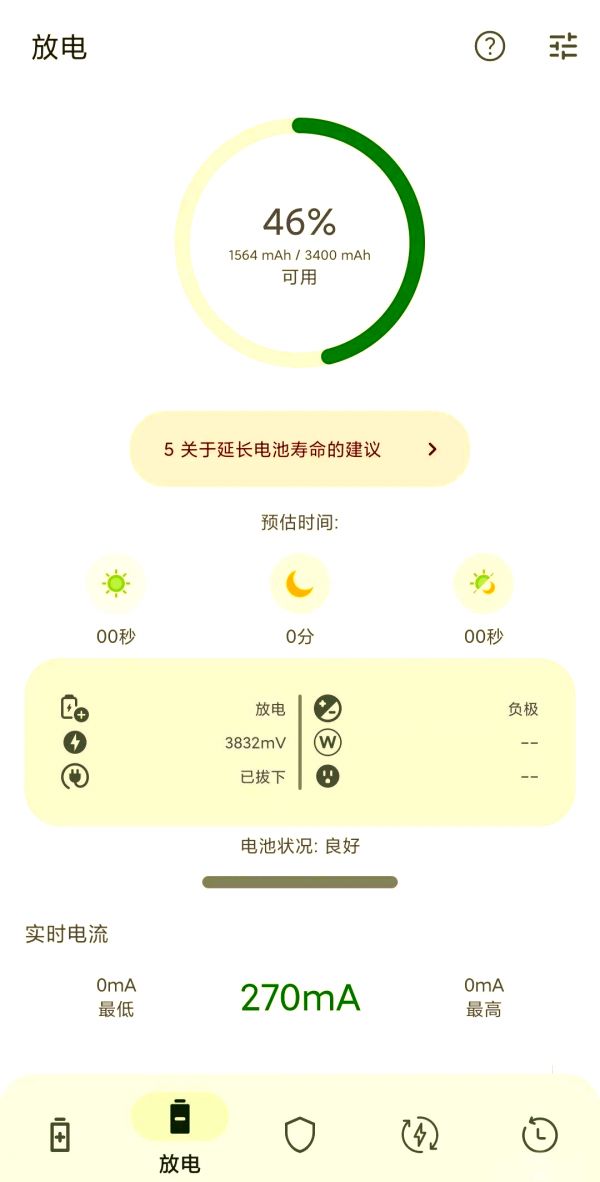The image size is (600, 1182).
Task: Open the help question mark icon
Action: pos(490,46)
